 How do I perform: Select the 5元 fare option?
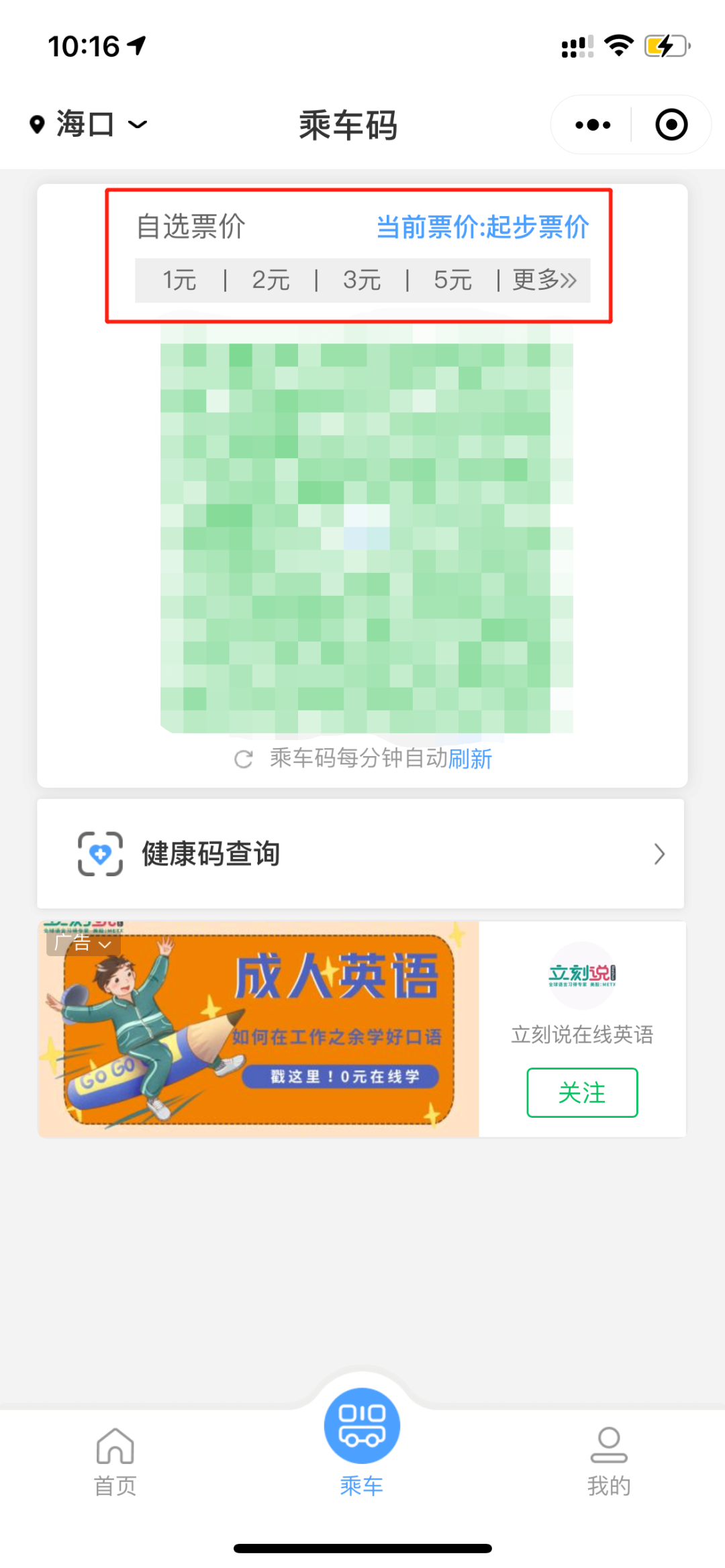point(453,280)
